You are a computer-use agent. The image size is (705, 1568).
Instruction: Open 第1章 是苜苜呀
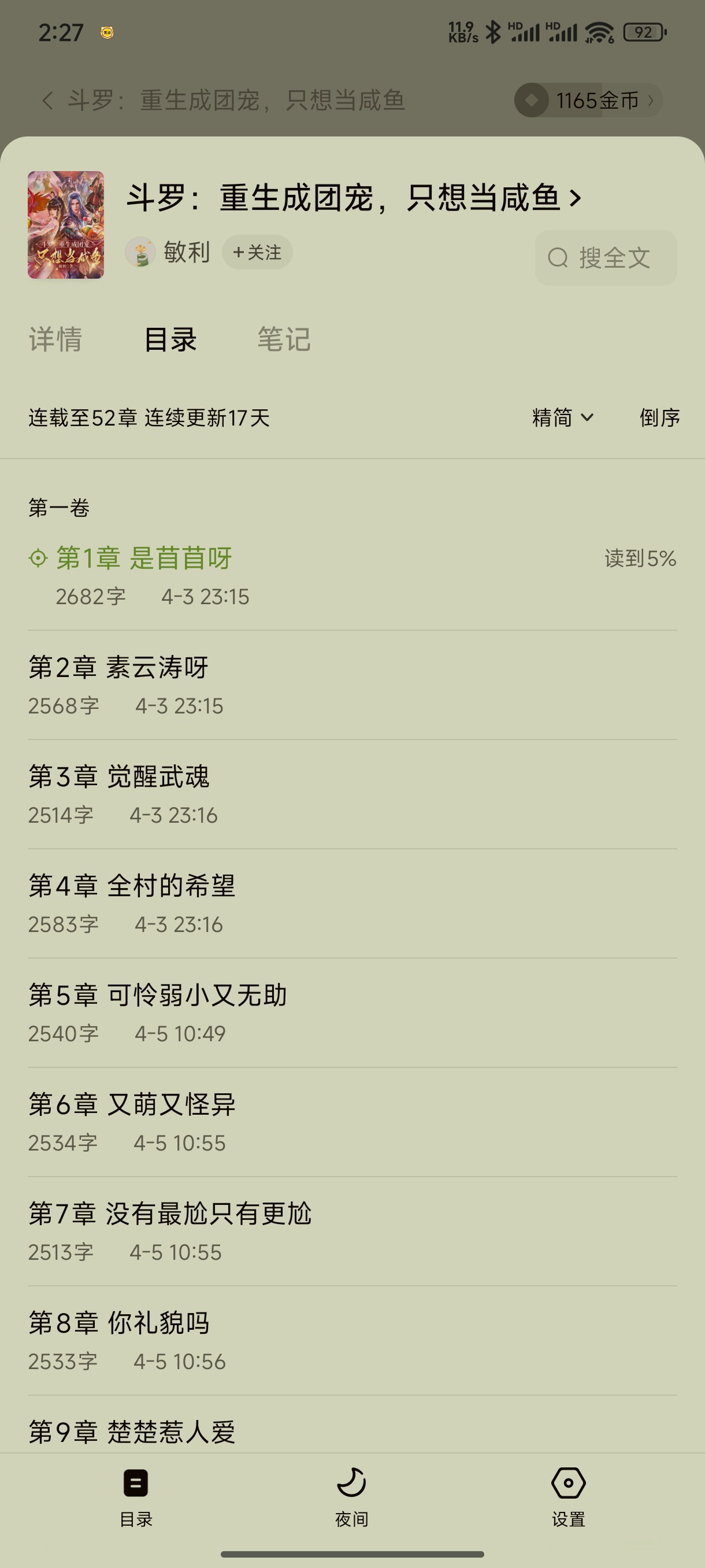[352, 576]
